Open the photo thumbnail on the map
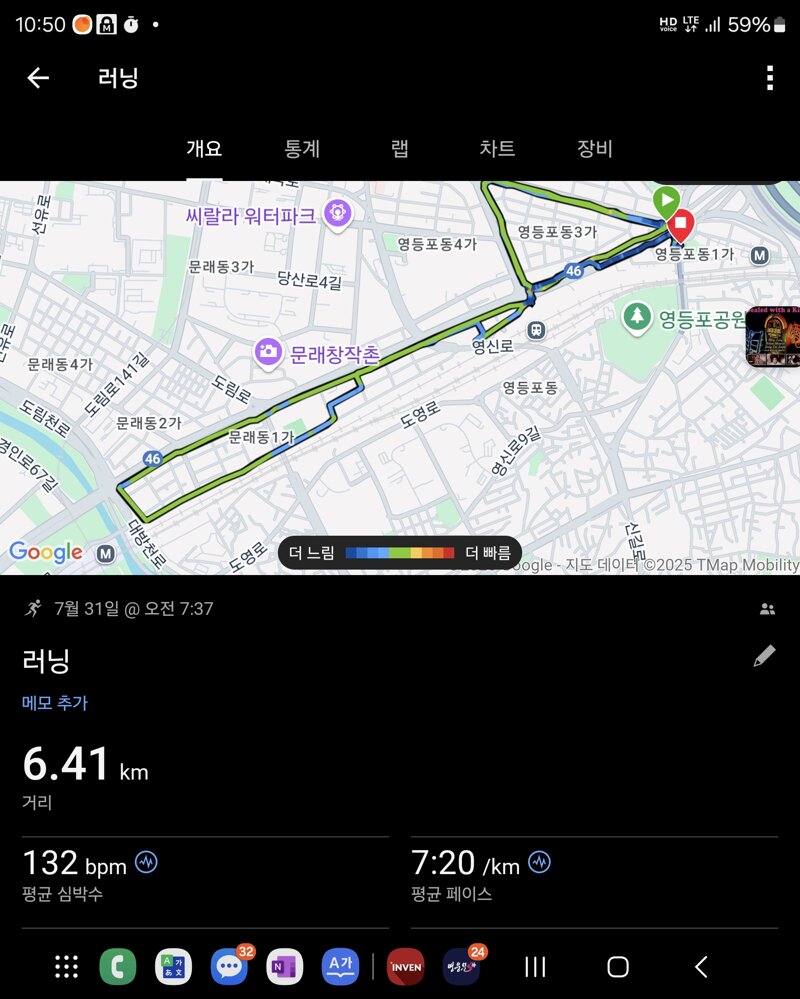The height and width of the screenshot is (999, 800). pyautogui.click(x=772, y=335)
